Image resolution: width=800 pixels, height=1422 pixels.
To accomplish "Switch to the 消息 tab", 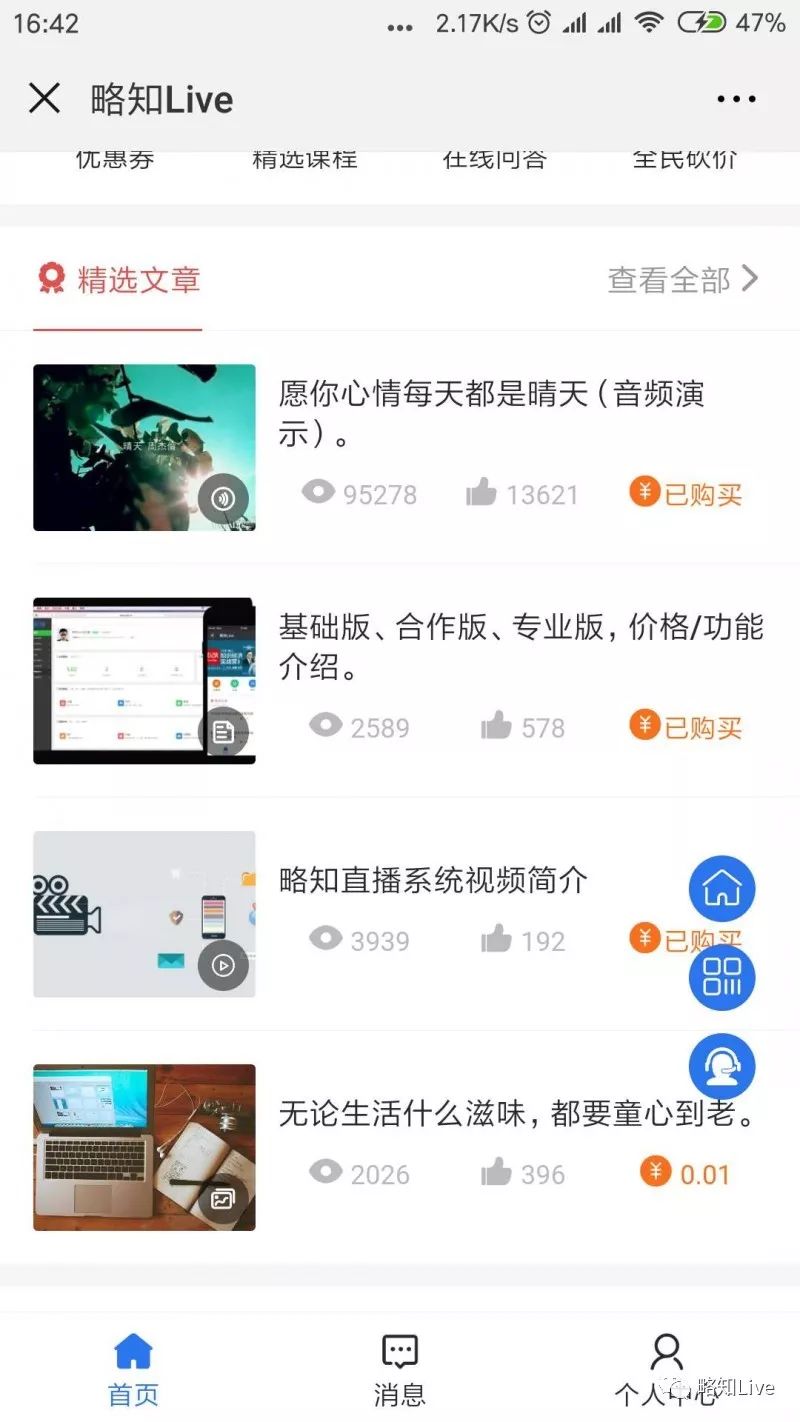I will point(400,1370).
